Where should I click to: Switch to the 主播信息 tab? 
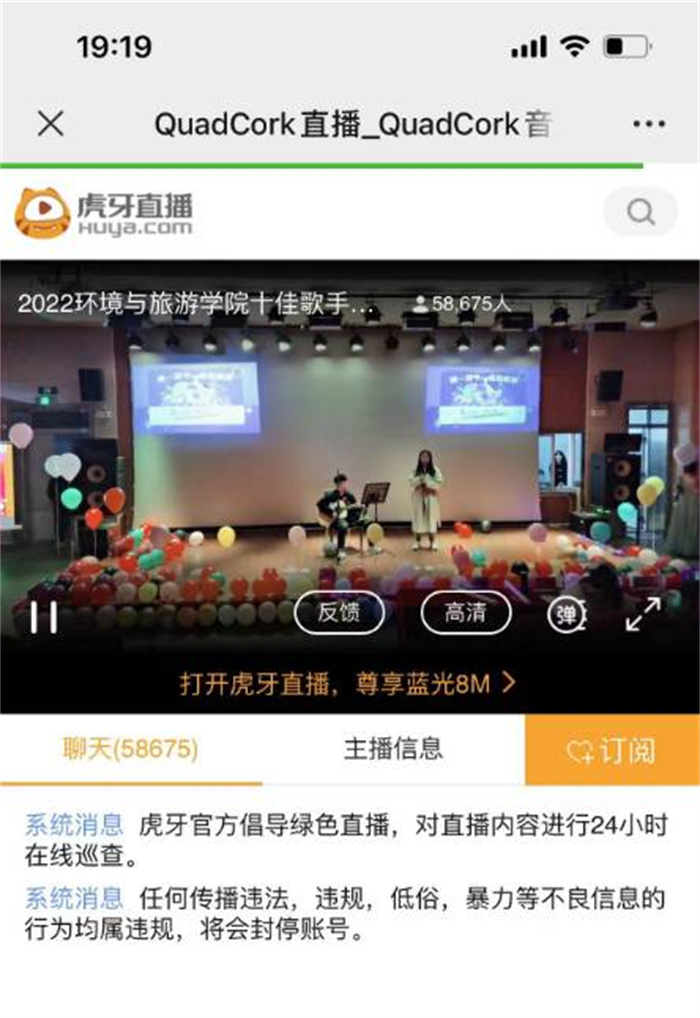[393, 750]
